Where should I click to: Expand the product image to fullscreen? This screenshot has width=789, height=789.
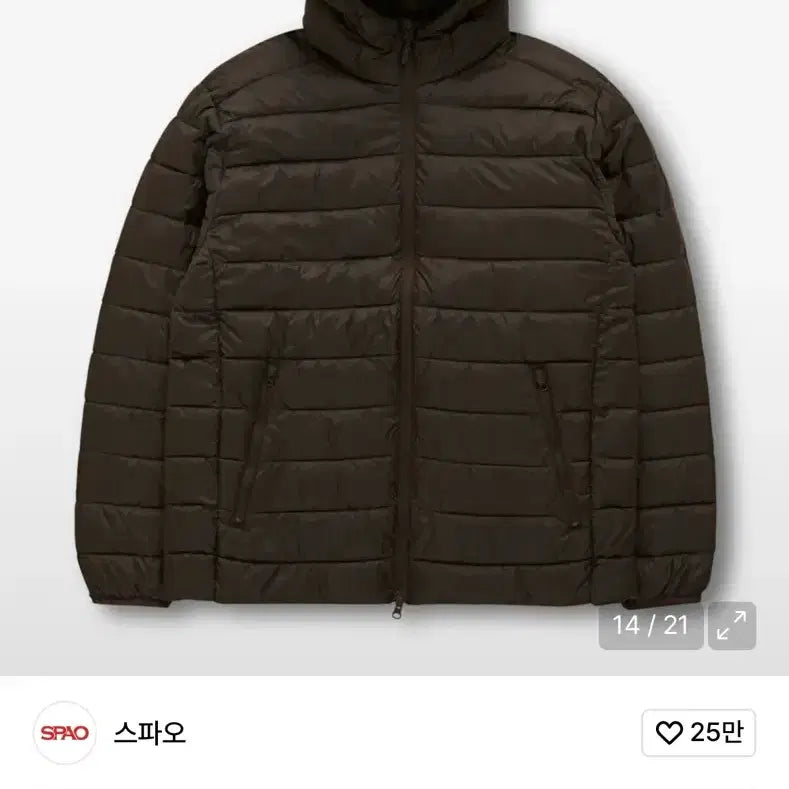pyautogui.click(x=732, y=626)
